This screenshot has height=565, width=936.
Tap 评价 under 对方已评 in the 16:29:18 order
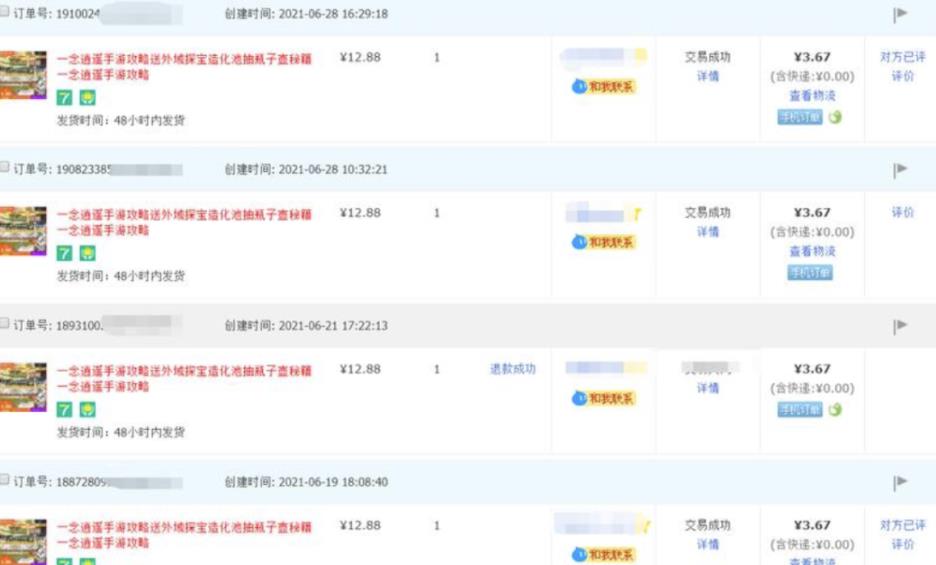[902, 76]
